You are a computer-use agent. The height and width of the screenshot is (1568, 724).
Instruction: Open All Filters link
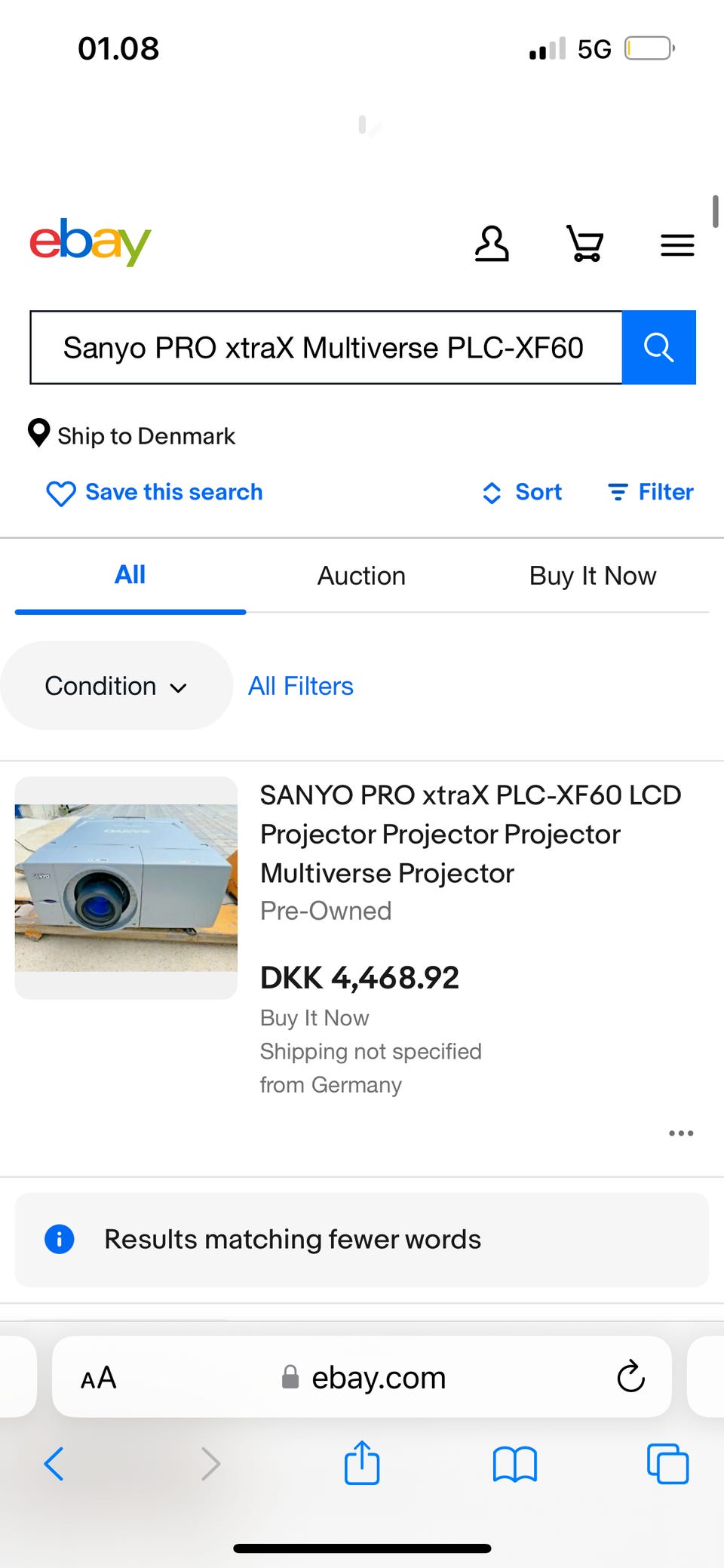pyautogui.click(x=301, y=686)
